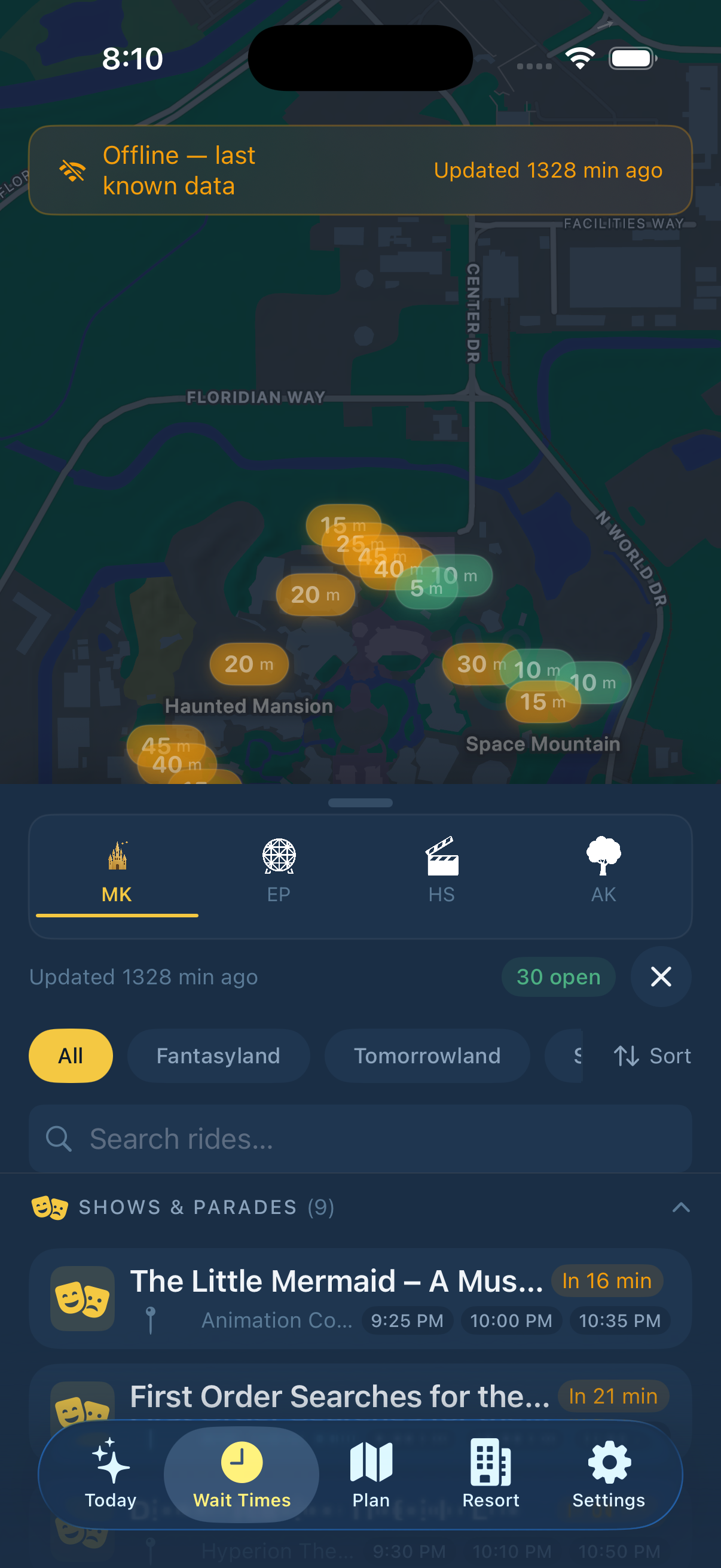Dismiss the wait times panel with the X
721x1568 pixels.
[x=661, y=977]
